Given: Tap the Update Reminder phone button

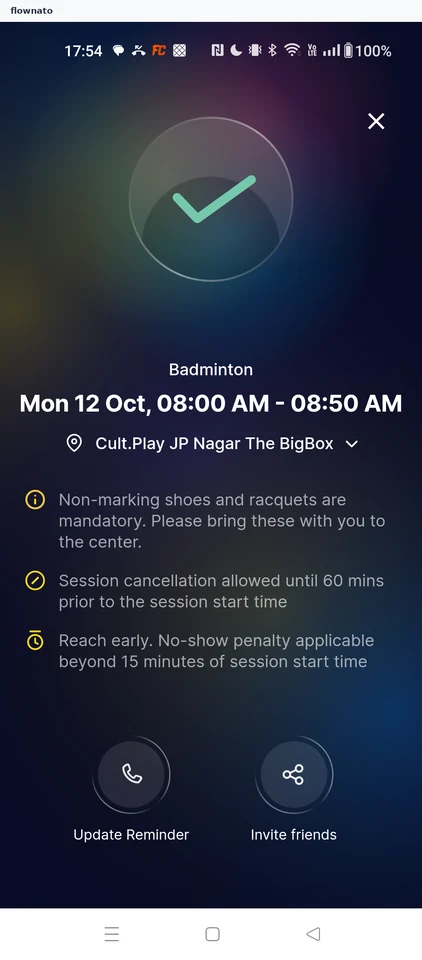Looking at the screenshot, I should coord(131,774).
